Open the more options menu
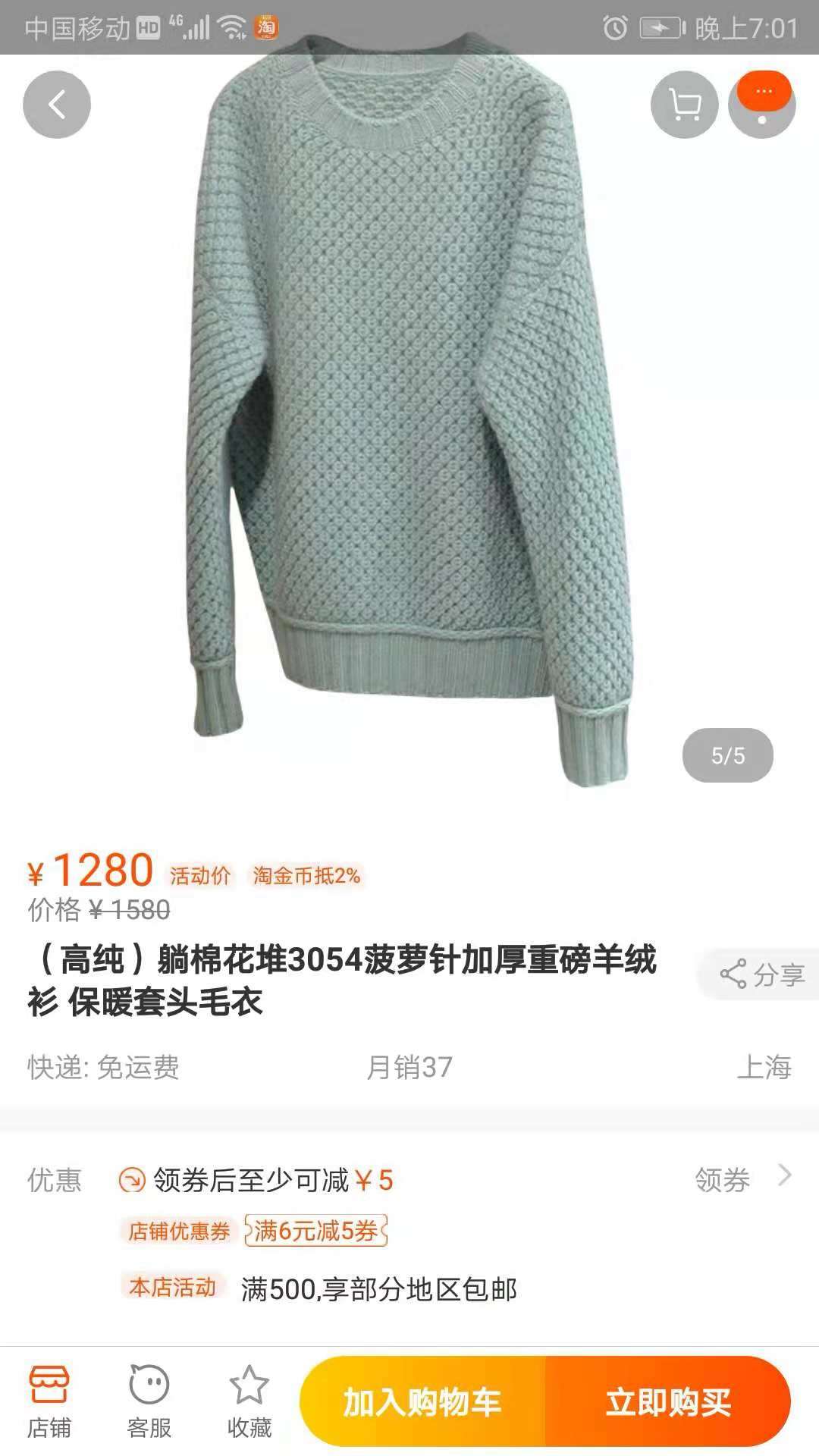This screenshot has height=1456, width=819. (762, 105)
